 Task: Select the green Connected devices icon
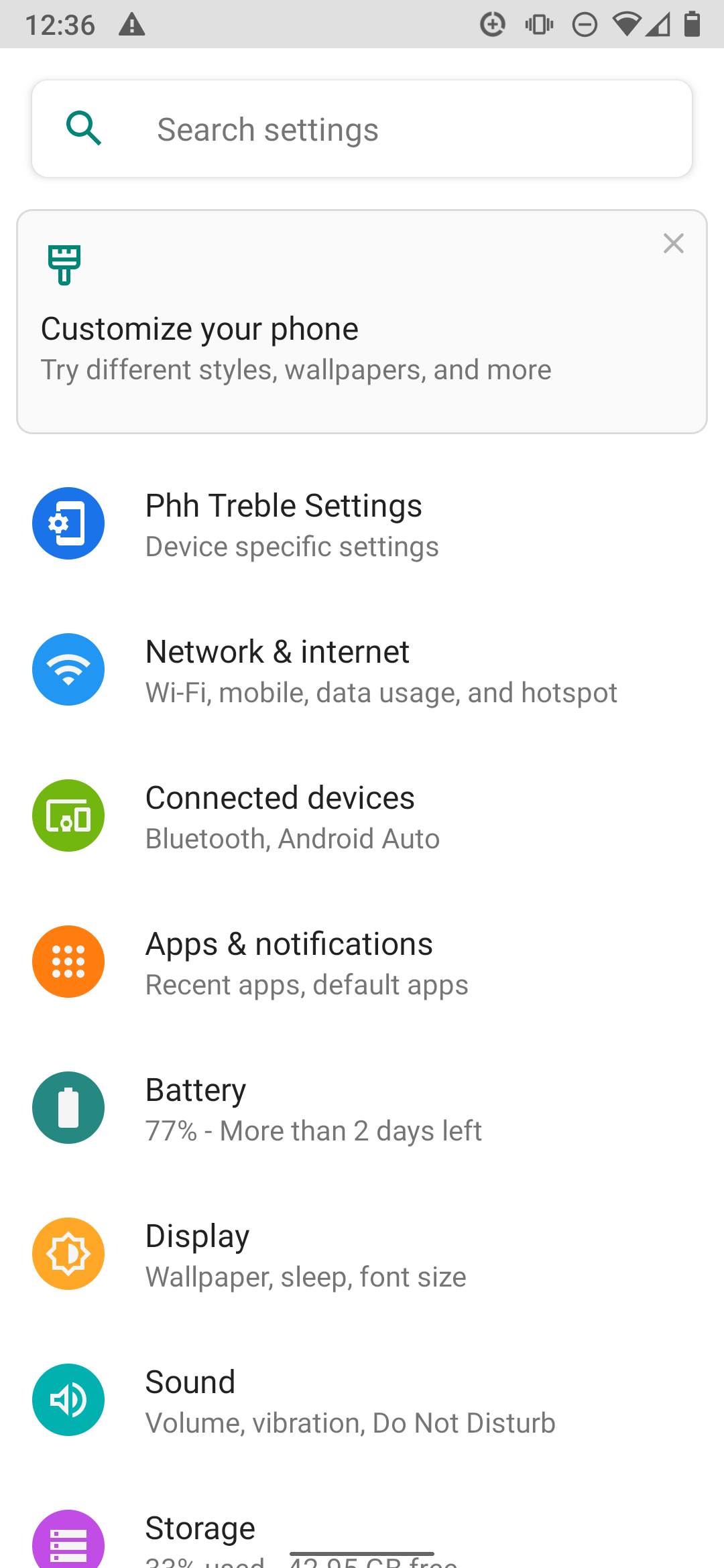pyautogui.click(x=68, y=815)
